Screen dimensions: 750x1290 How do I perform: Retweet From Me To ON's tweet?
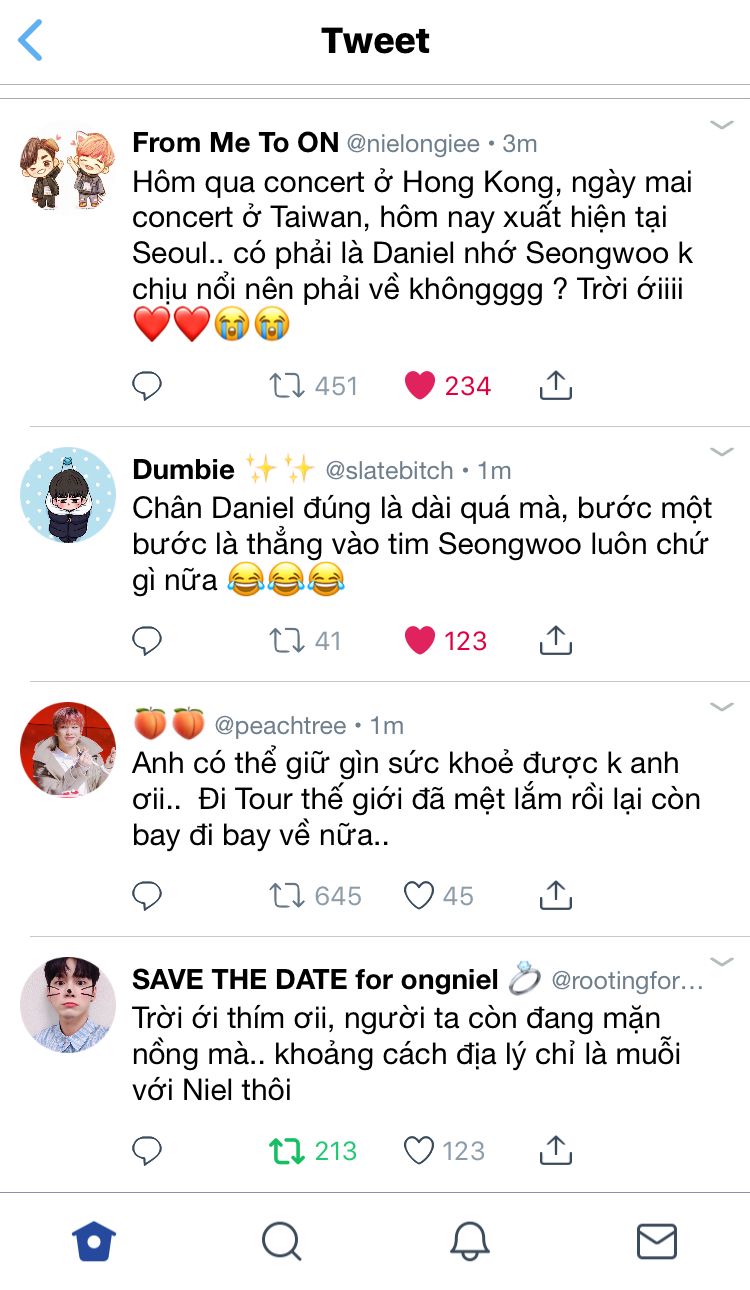pyautogui.click(x=287, y=386)
